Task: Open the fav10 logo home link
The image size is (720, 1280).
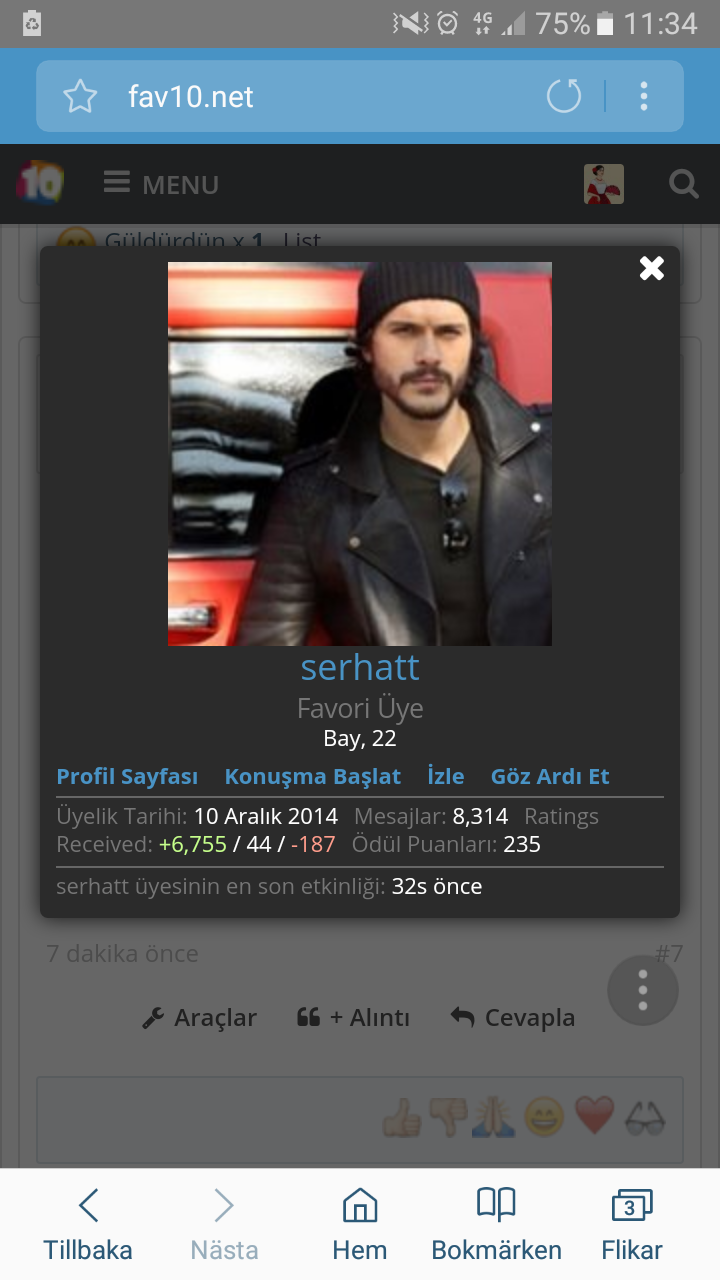Action: click(40, 183)
